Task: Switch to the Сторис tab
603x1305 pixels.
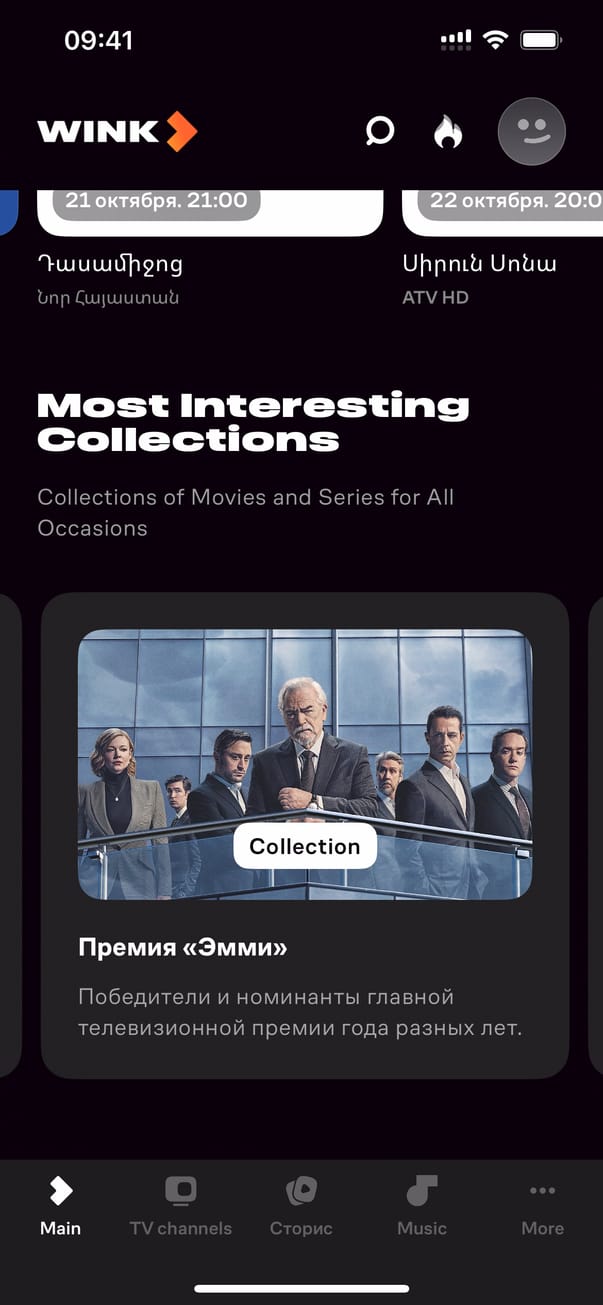Action: pos(301,1206)
